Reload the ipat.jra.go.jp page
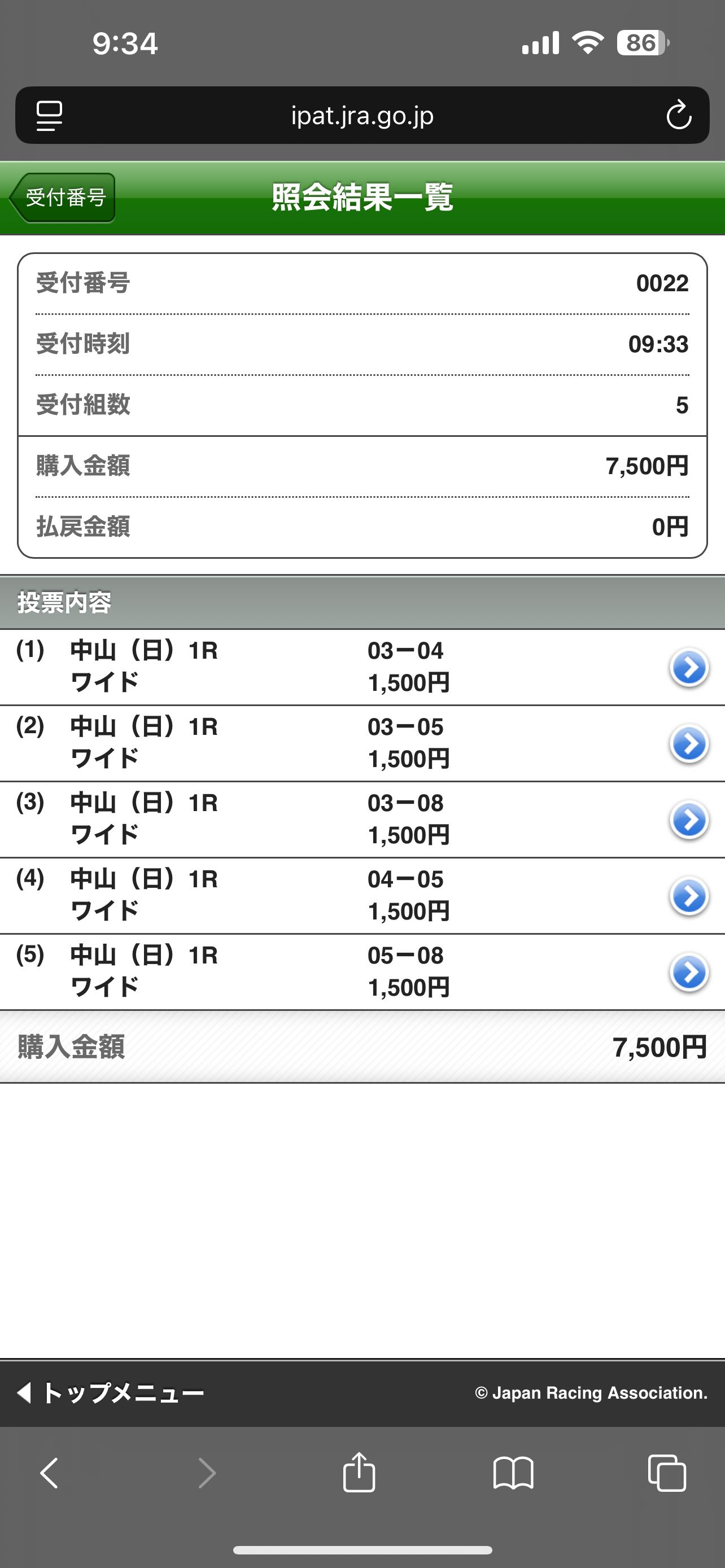 [678, 116]
